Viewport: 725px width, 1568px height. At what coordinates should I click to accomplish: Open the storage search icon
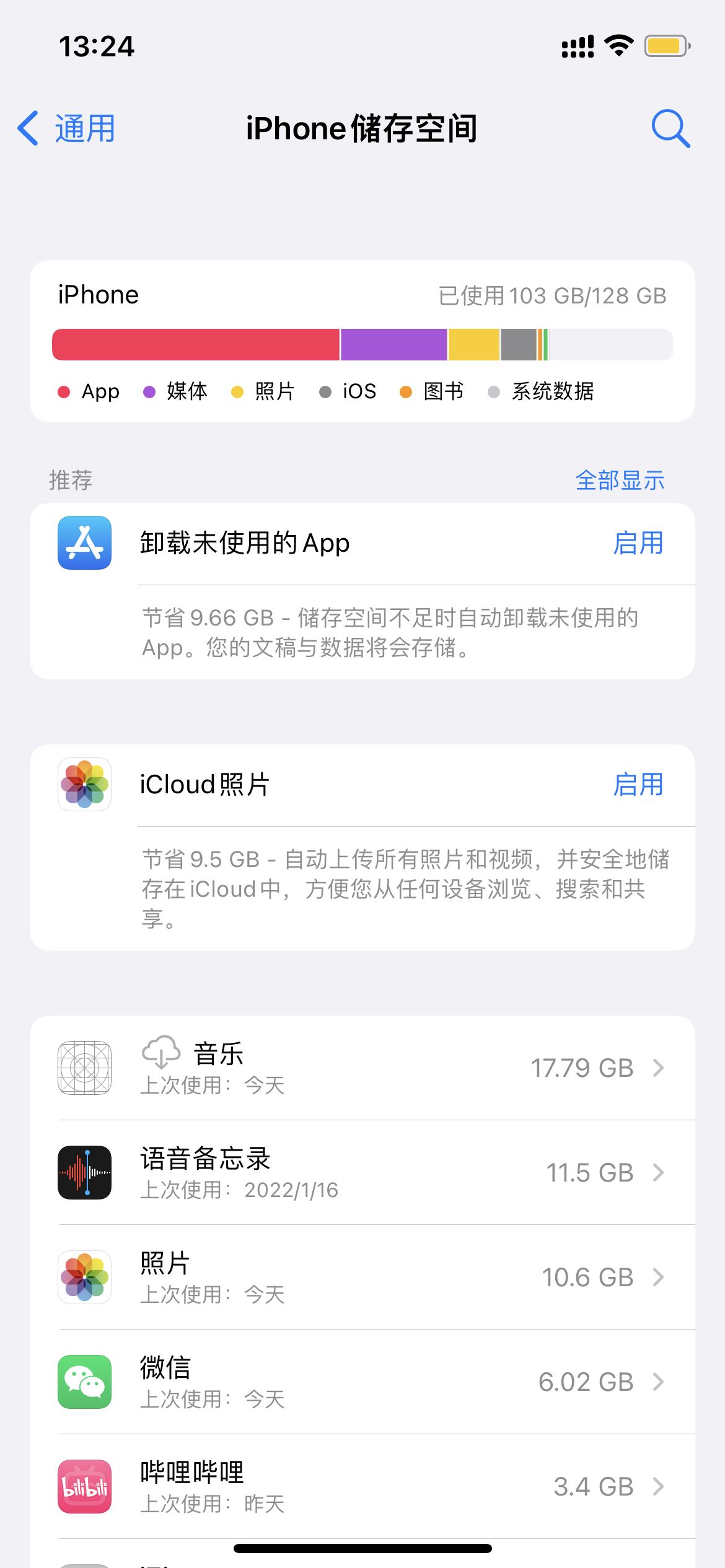coord(670,129)
